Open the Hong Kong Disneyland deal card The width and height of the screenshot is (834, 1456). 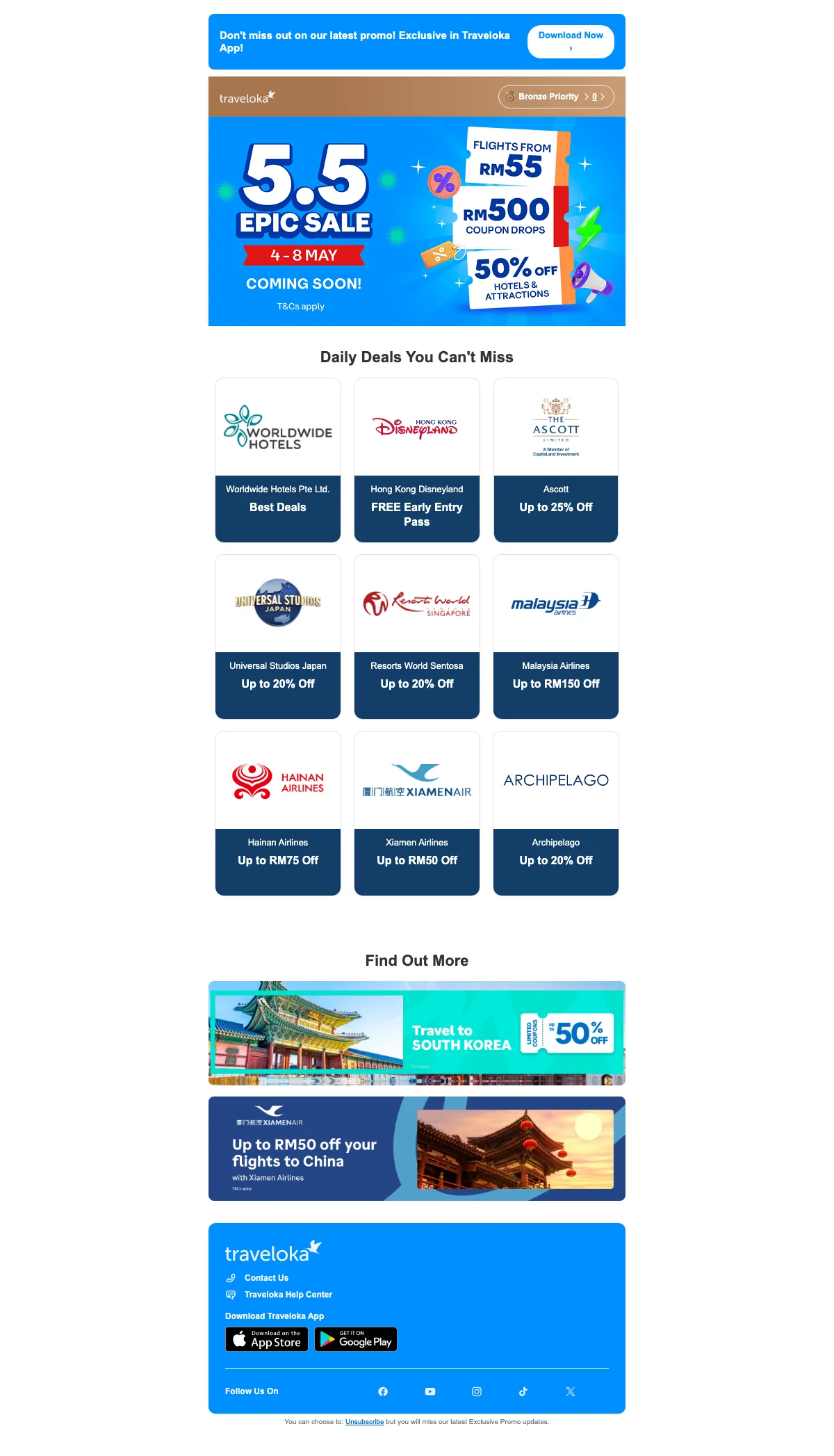coord(417,460)
